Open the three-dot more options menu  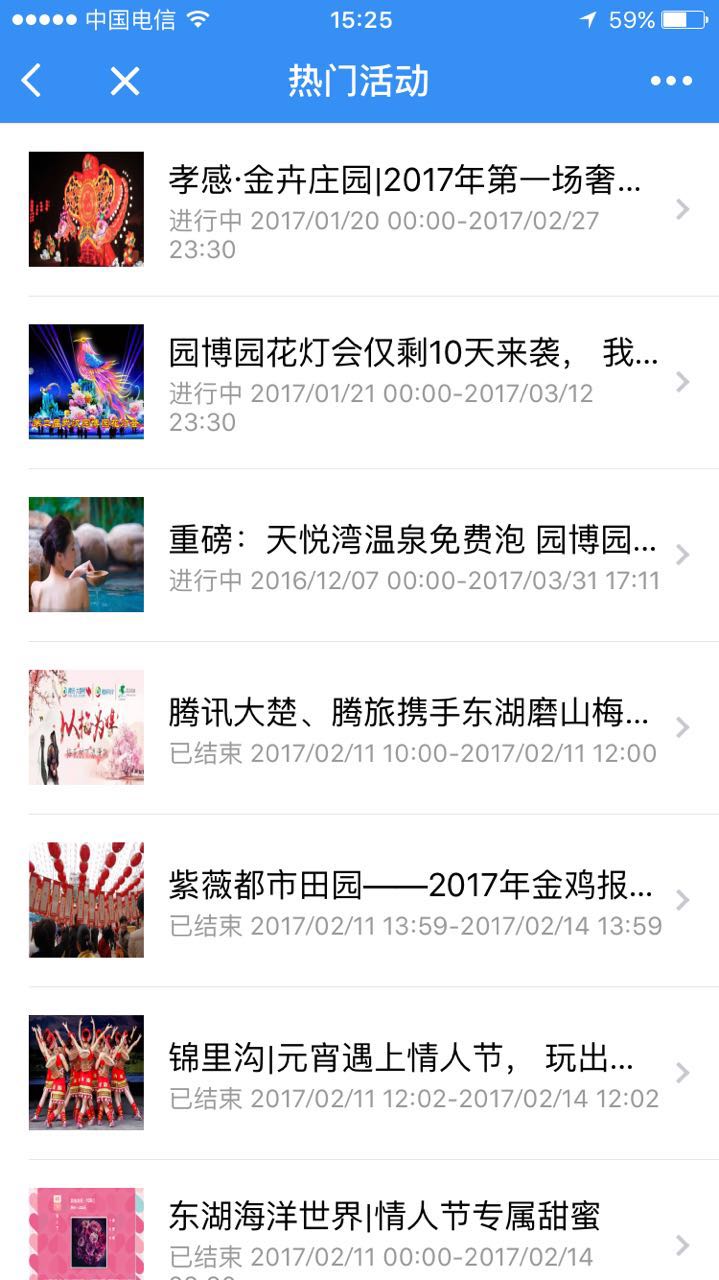tap(671, 81)
